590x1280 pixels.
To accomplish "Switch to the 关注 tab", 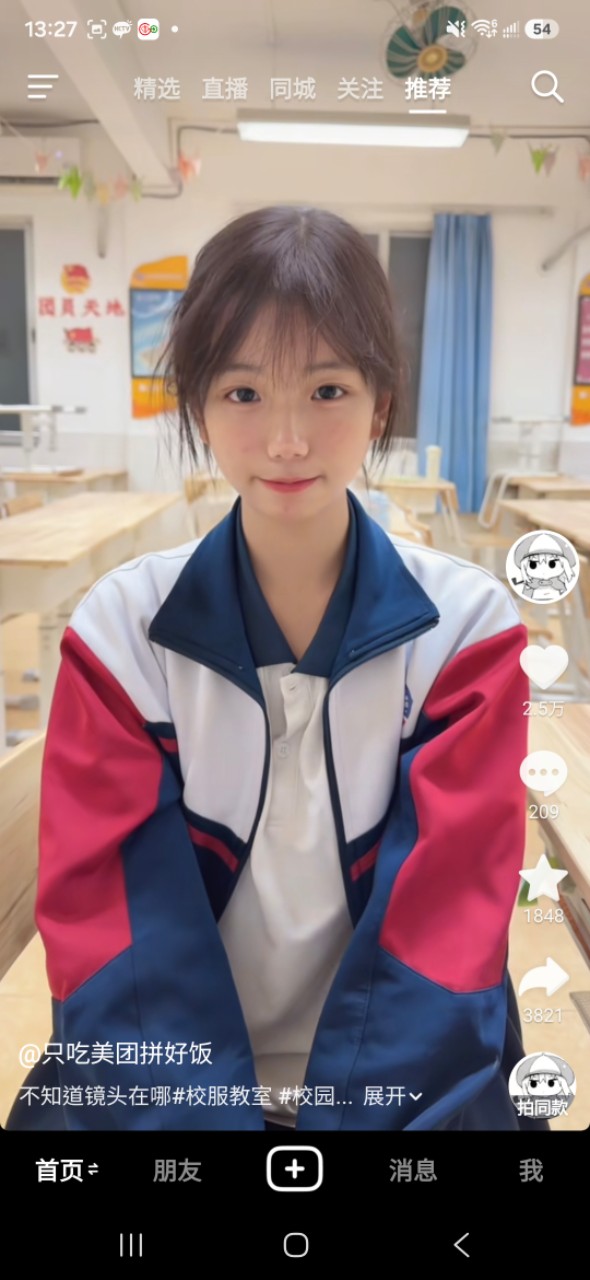I will click(x=360, y=89).
